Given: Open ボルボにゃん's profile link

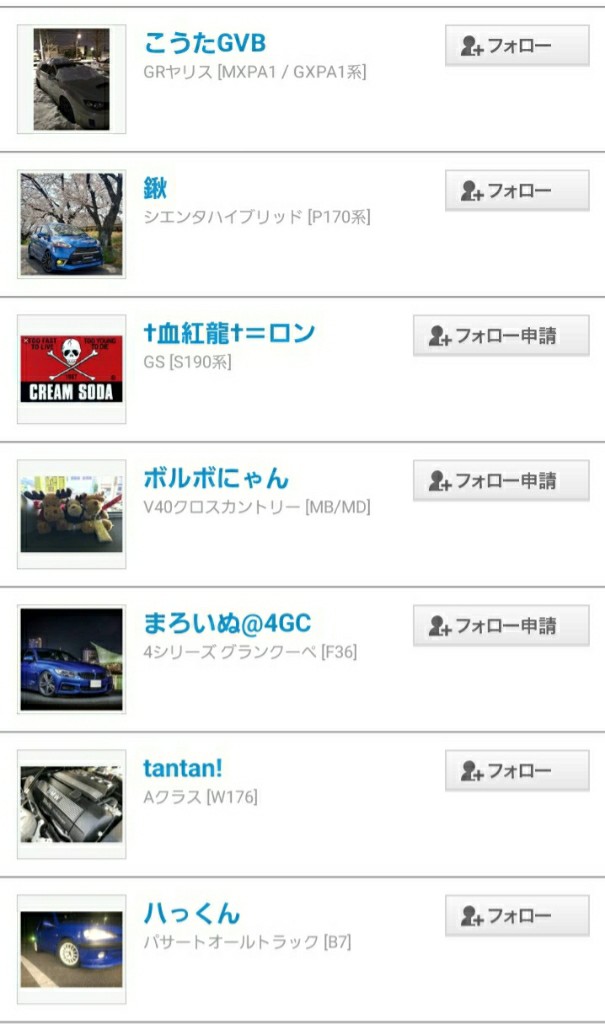Looking at the screenshot, I should 216,478.
